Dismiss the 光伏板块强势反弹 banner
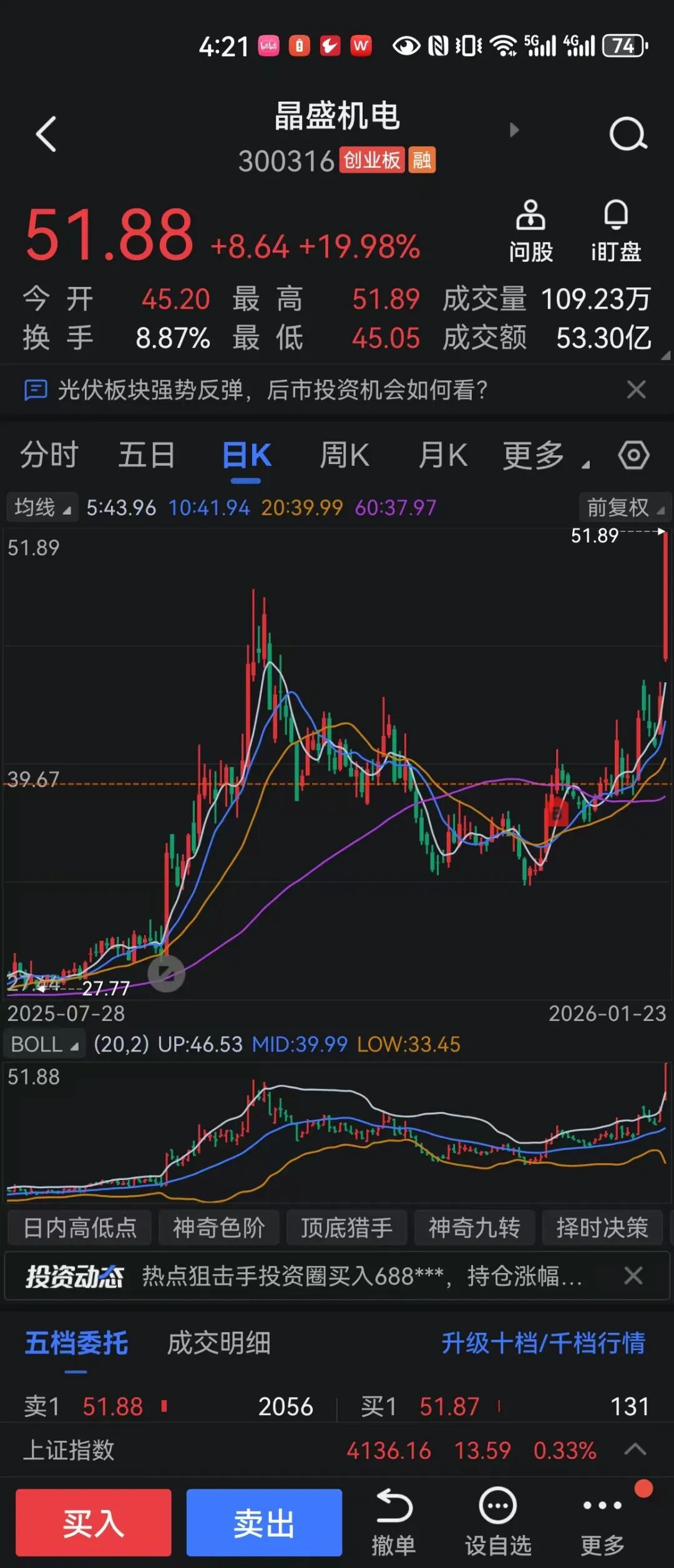This screenshot has height=1568, width=674. [x=636, y=390]
